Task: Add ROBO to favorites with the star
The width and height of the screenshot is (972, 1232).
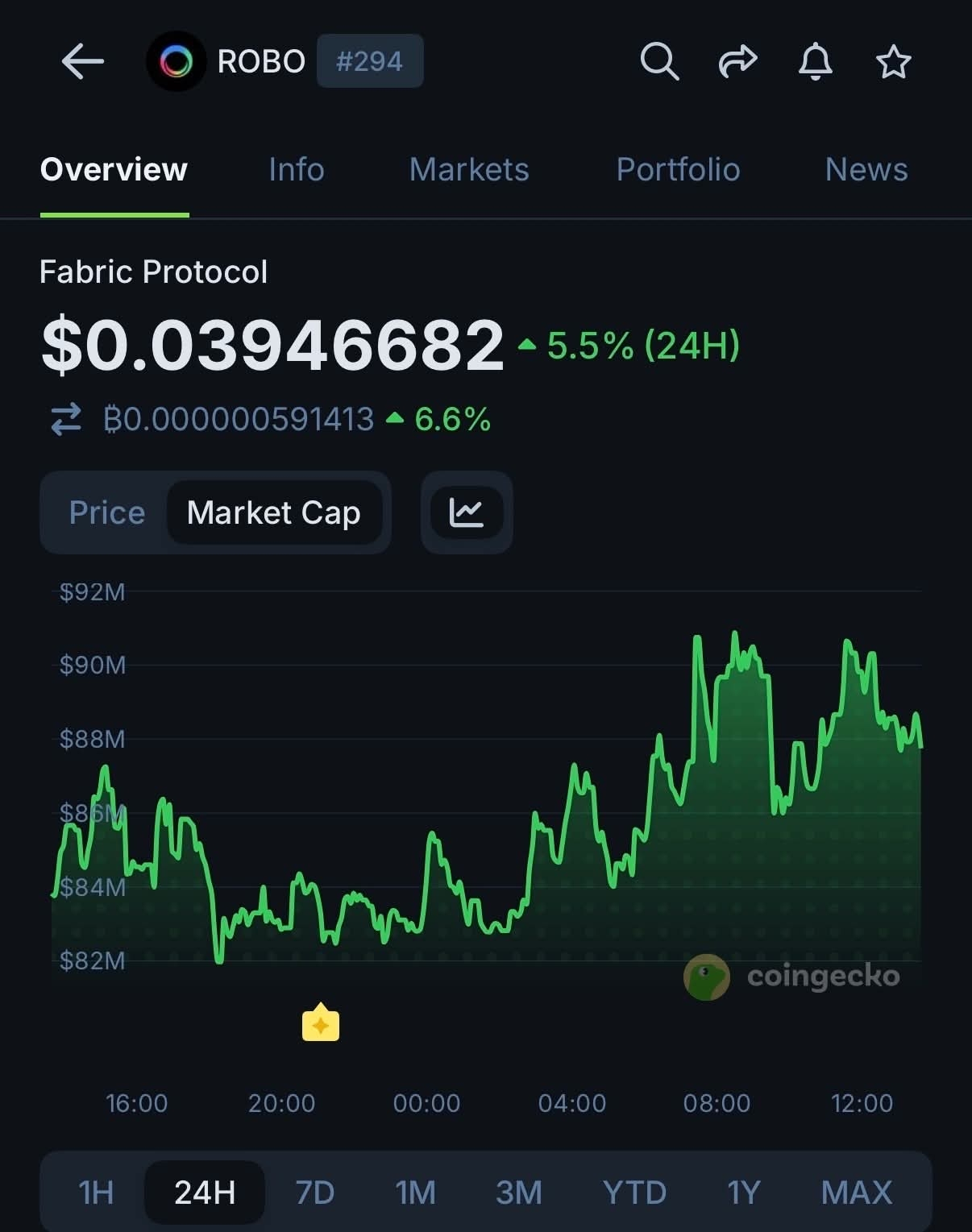Action: [x=893, y=62]
